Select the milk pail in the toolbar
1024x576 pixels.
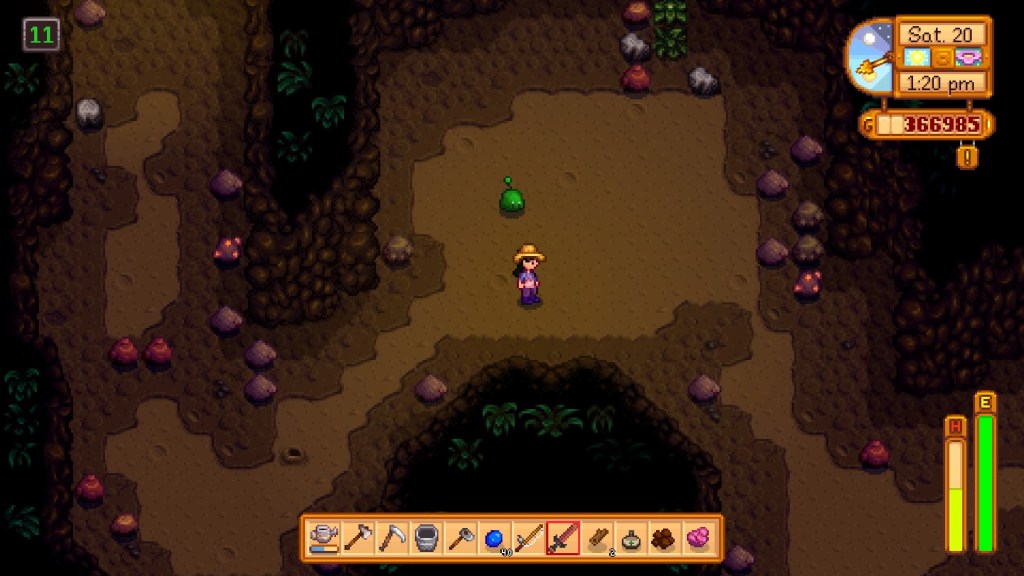(x=426, y=538)
